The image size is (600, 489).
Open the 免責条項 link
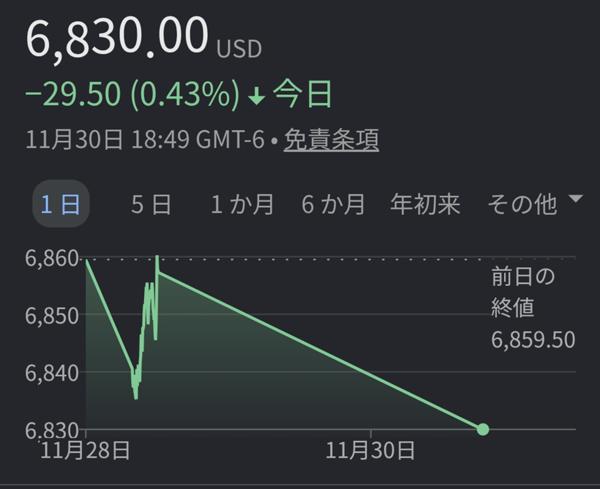coord(331,140)
